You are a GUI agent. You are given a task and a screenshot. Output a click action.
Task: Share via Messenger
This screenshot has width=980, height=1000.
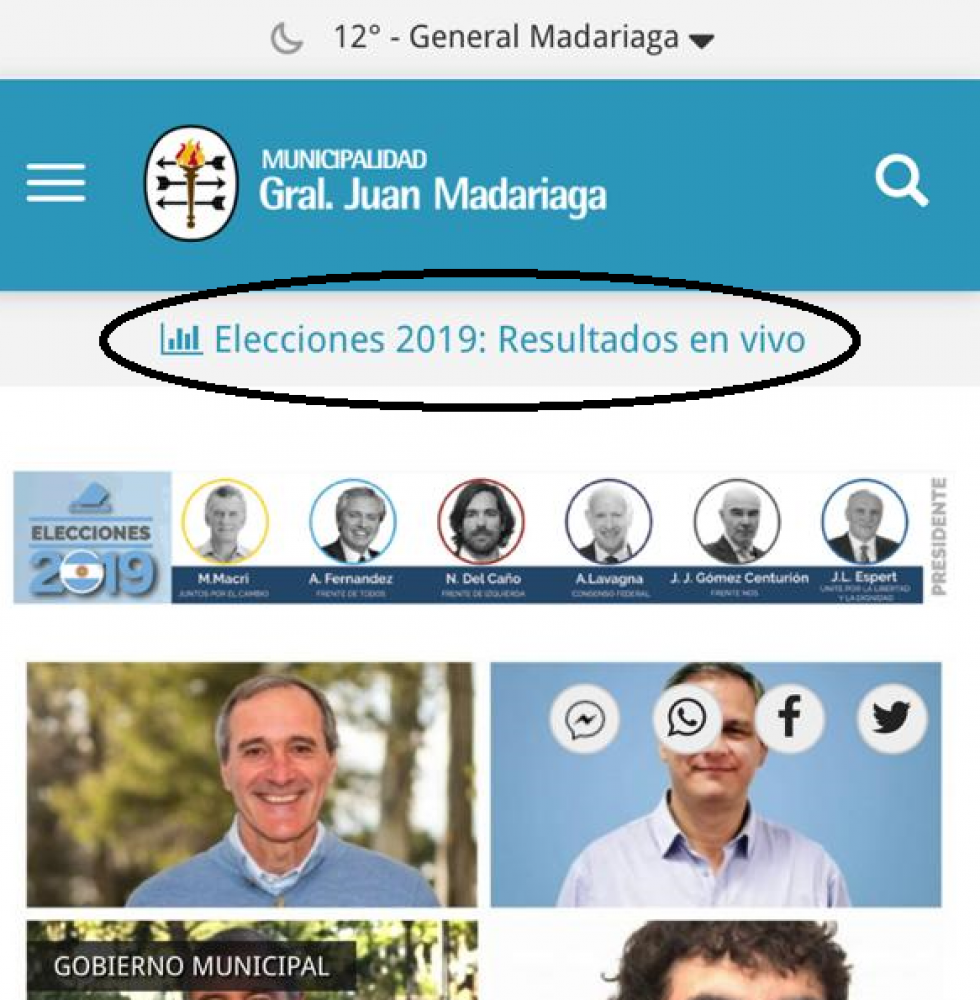point(584,718)
